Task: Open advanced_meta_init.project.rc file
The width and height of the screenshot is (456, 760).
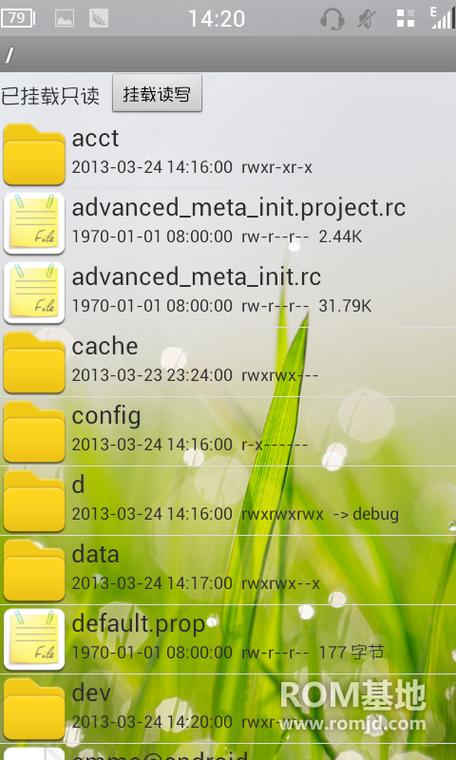Action: (228, 223)
